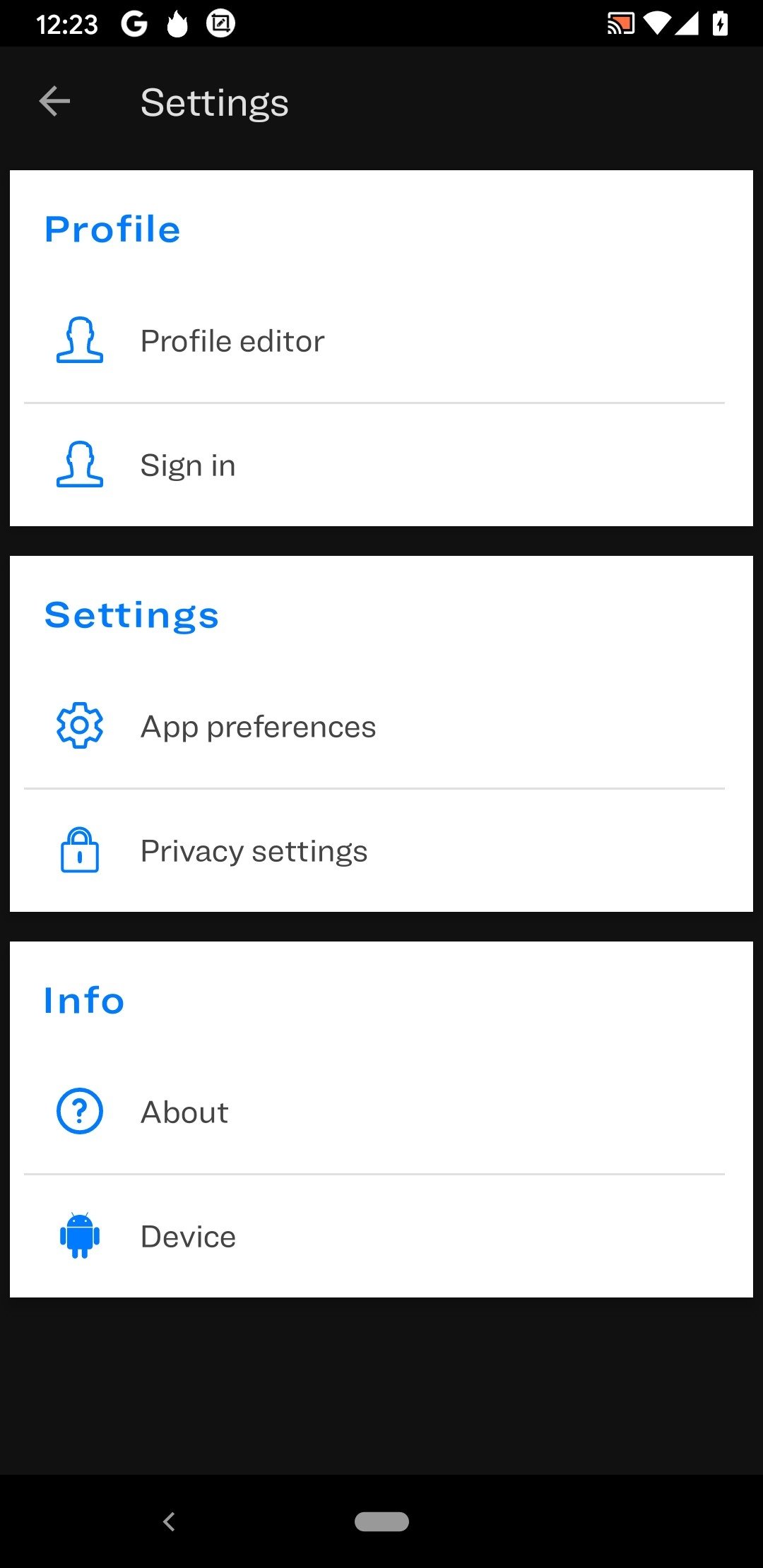Tap the system home pill

(x=381, y=1521)
